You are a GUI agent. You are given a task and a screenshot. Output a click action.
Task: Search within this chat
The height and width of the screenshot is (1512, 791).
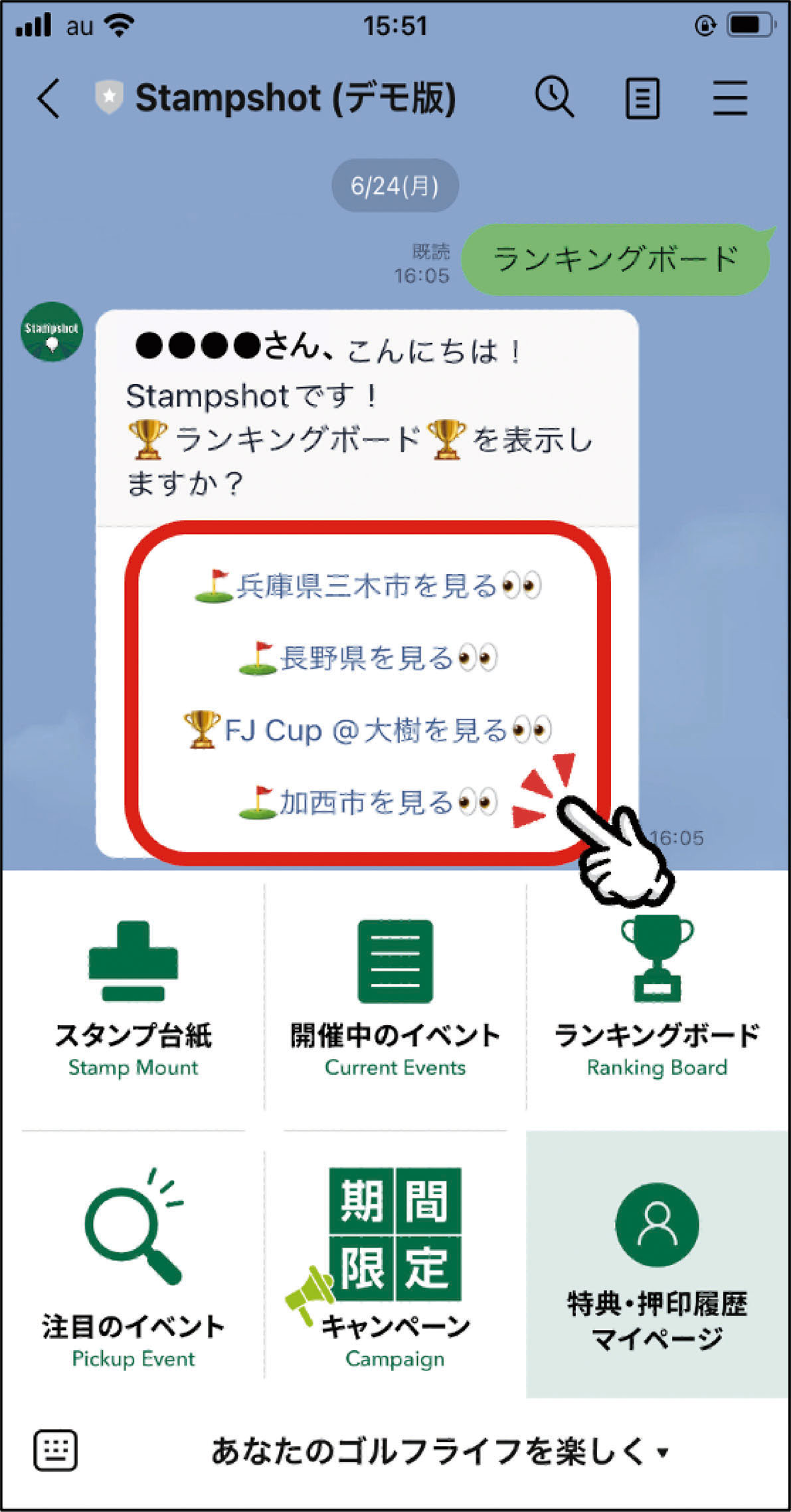[x=554, y=98]
